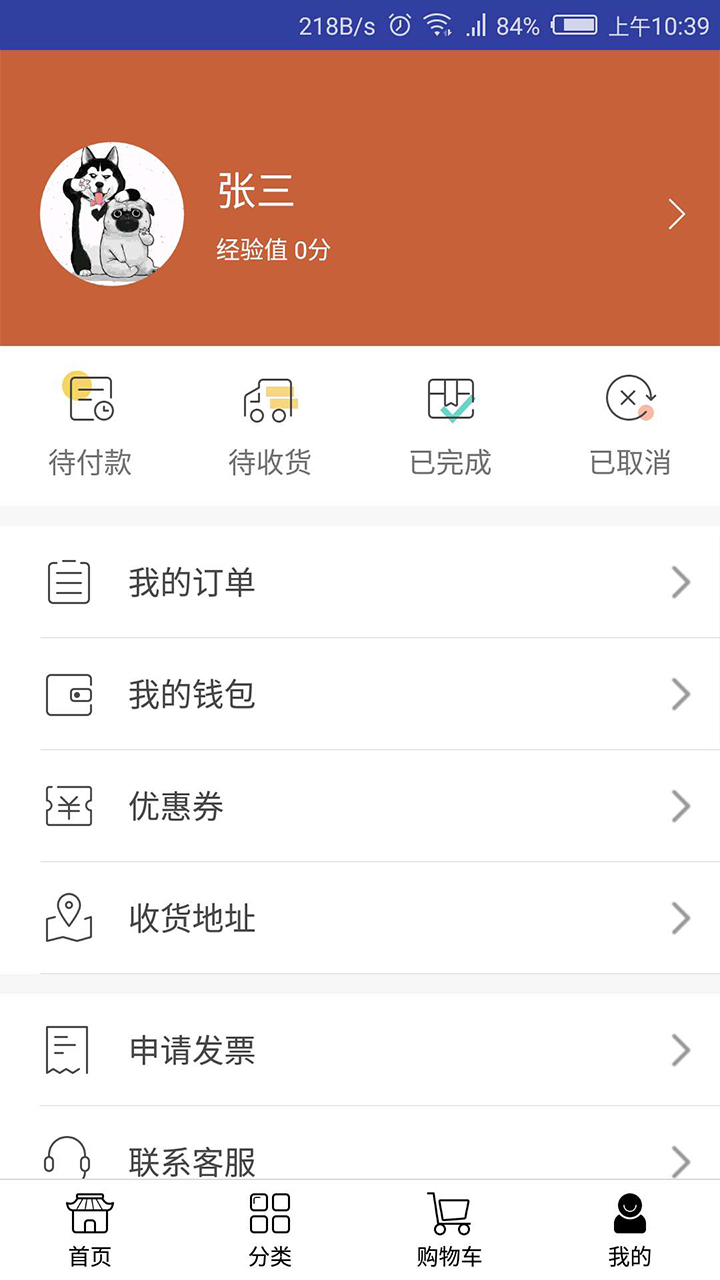This screenshot has height=1280, width=720.
Task: Open the 已取消 (cancelled) orders icon
Action: click(x=629, y=400)
